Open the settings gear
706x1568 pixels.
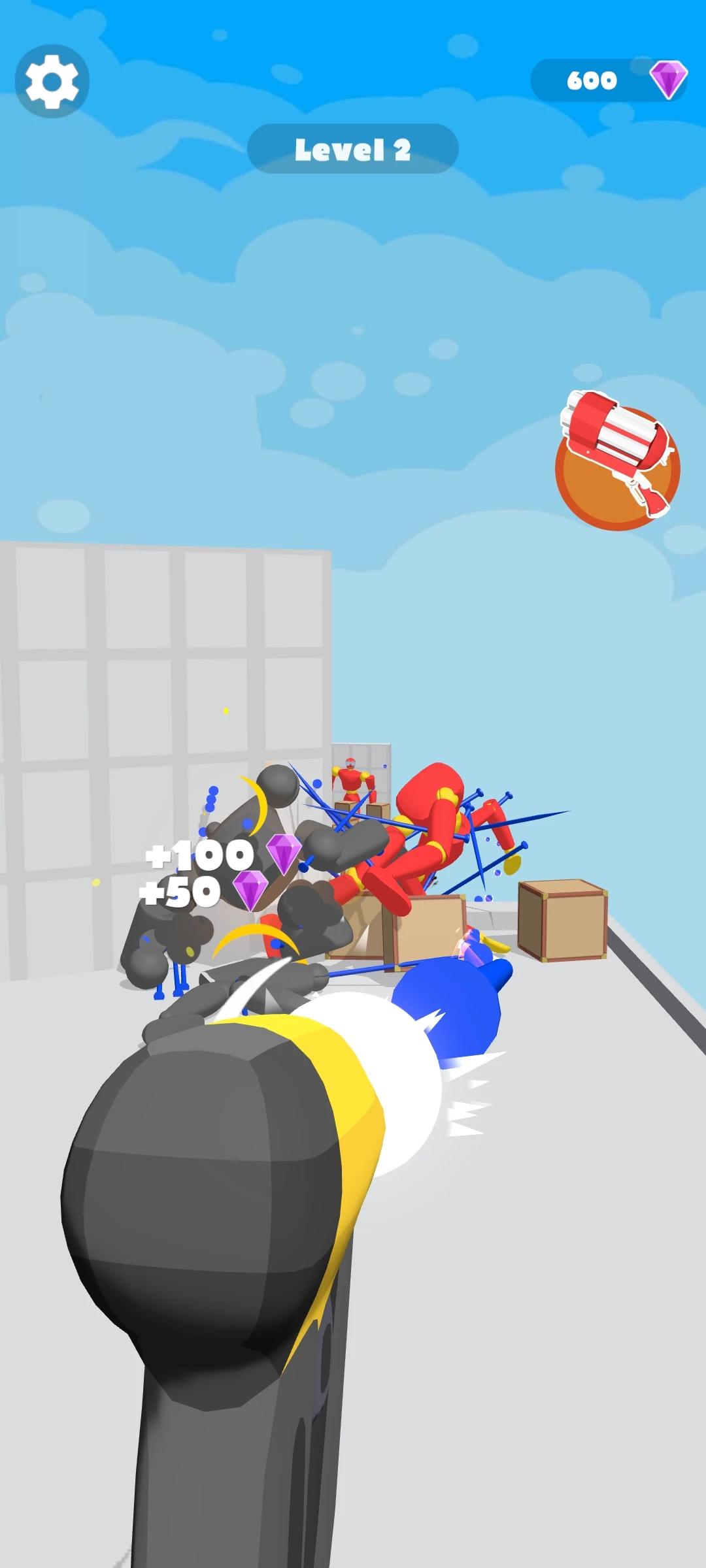point(52,81)
